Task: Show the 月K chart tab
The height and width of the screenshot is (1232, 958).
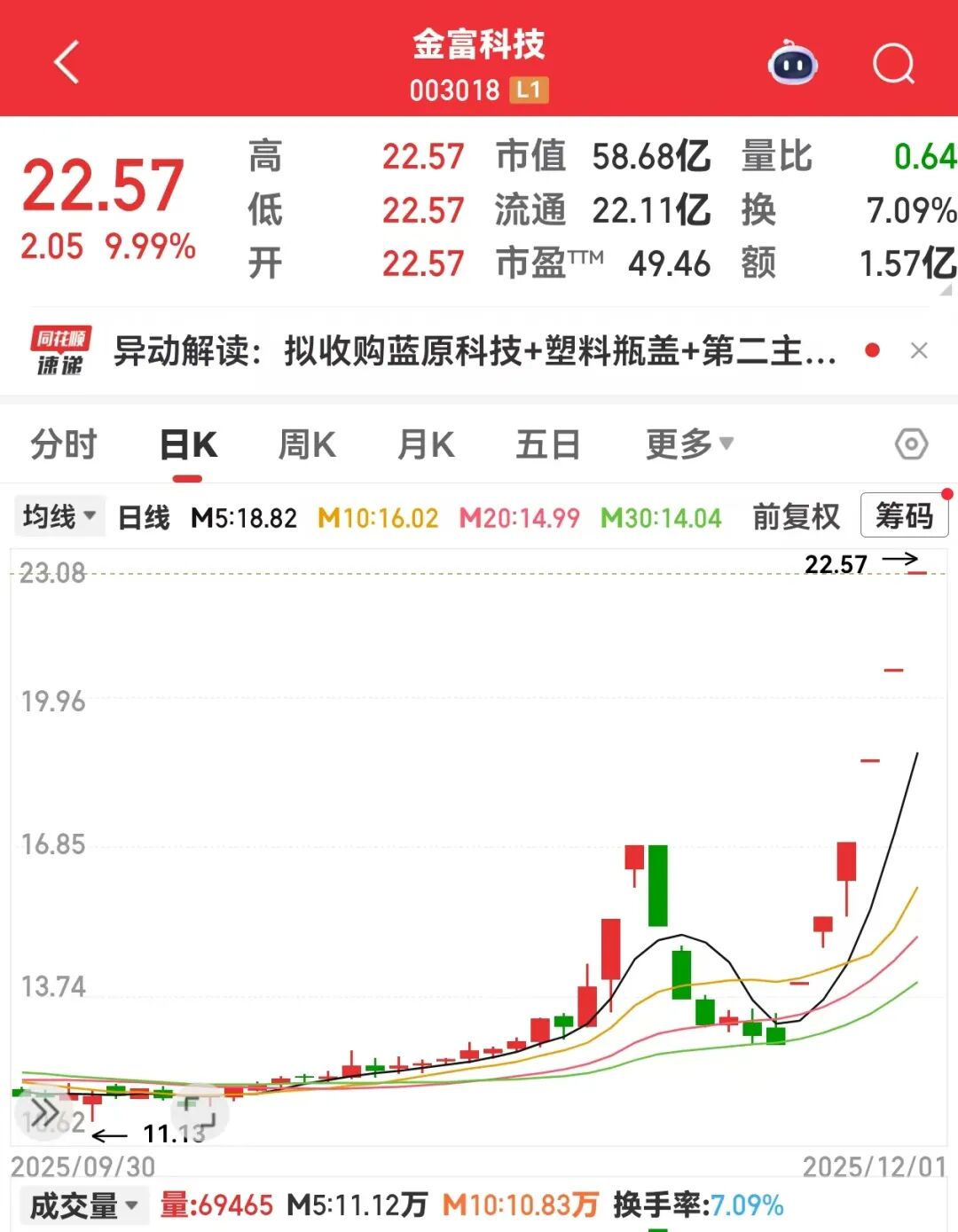Action: pyautogui.click(x=426, y=444)
